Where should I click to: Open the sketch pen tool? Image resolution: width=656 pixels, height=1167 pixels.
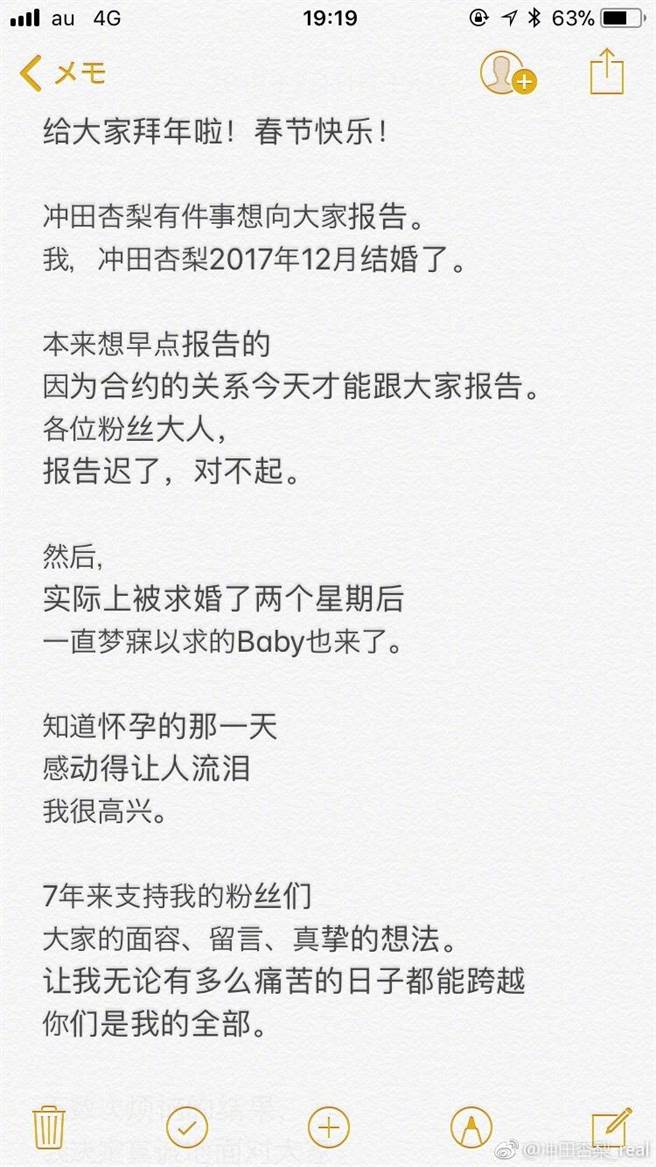coord(471,1126)
